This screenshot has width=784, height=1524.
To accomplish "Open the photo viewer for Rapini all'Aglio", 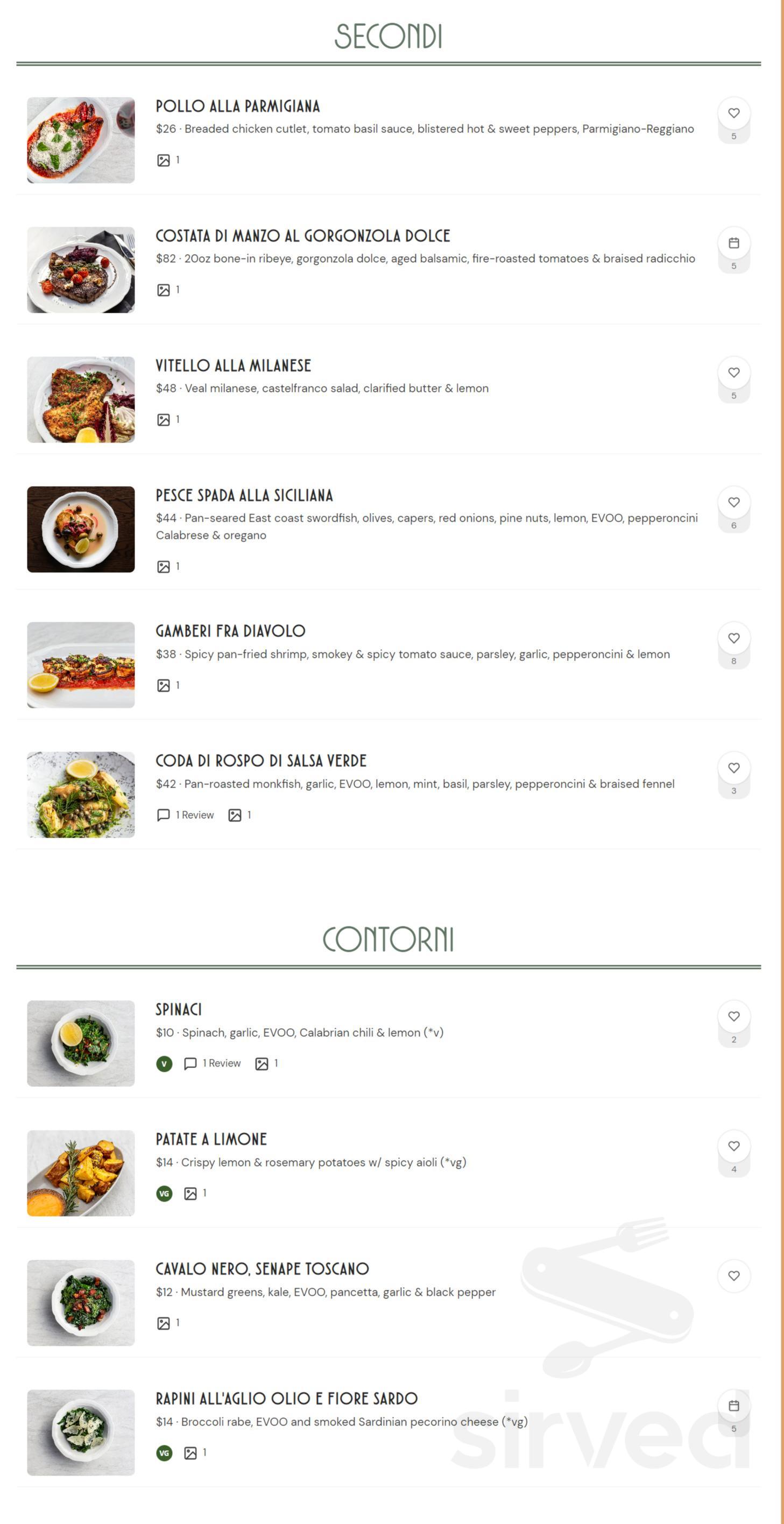I will click(x=190, y=1451).
